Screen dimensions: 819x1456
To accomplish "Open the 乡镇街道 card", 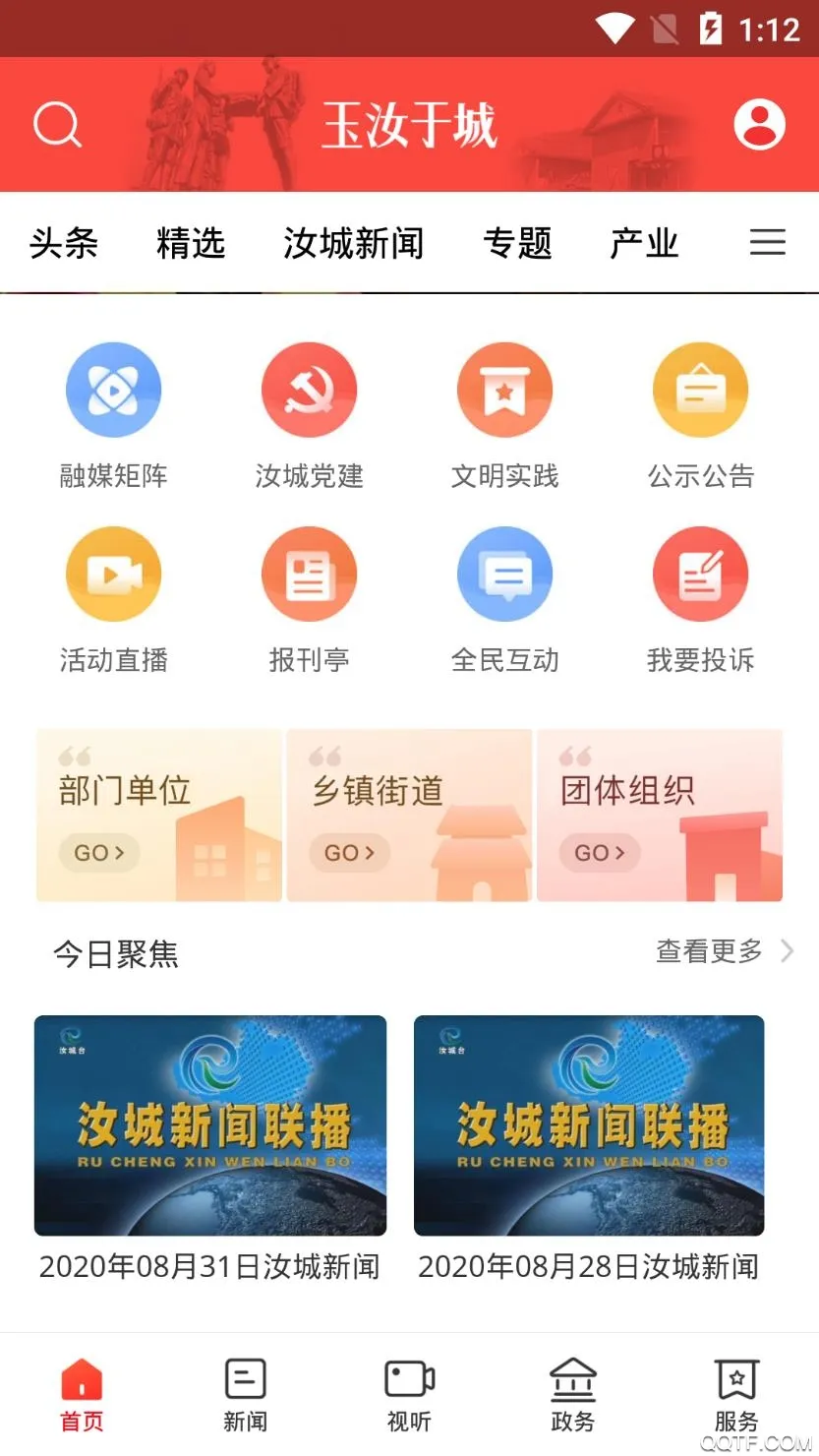I will (x=409, y=816).
